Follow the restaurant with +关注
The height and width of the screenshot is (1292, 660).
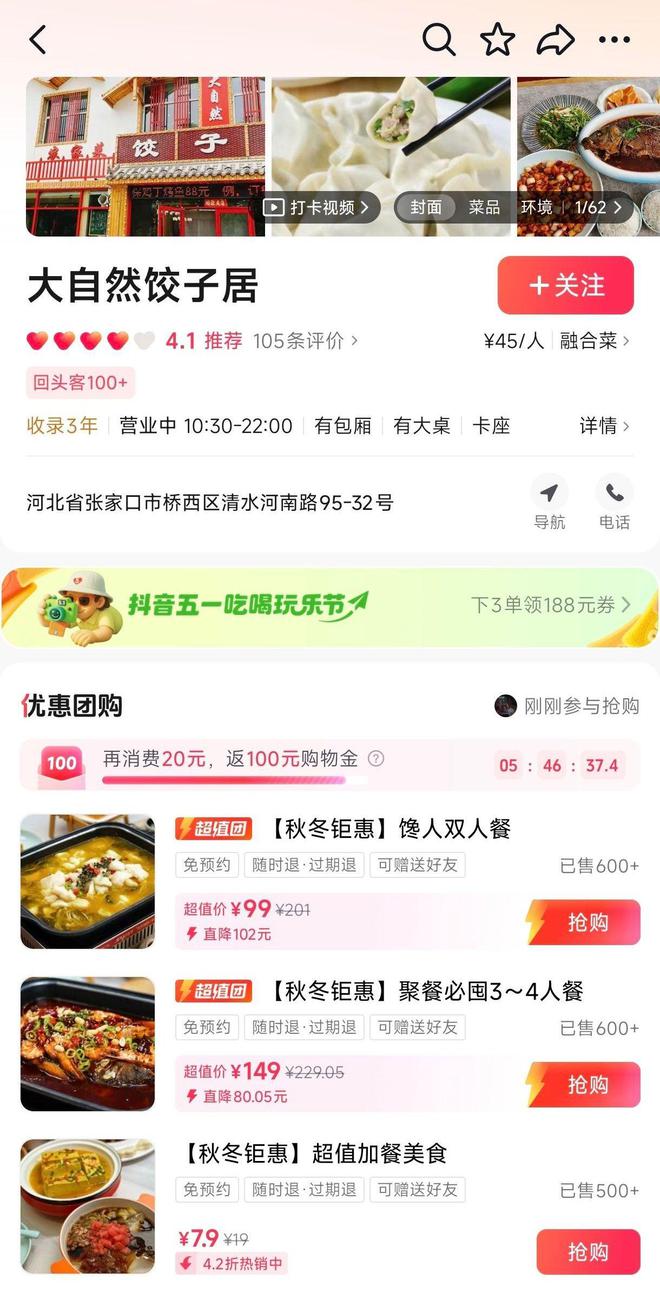click(x=565, y=285)
